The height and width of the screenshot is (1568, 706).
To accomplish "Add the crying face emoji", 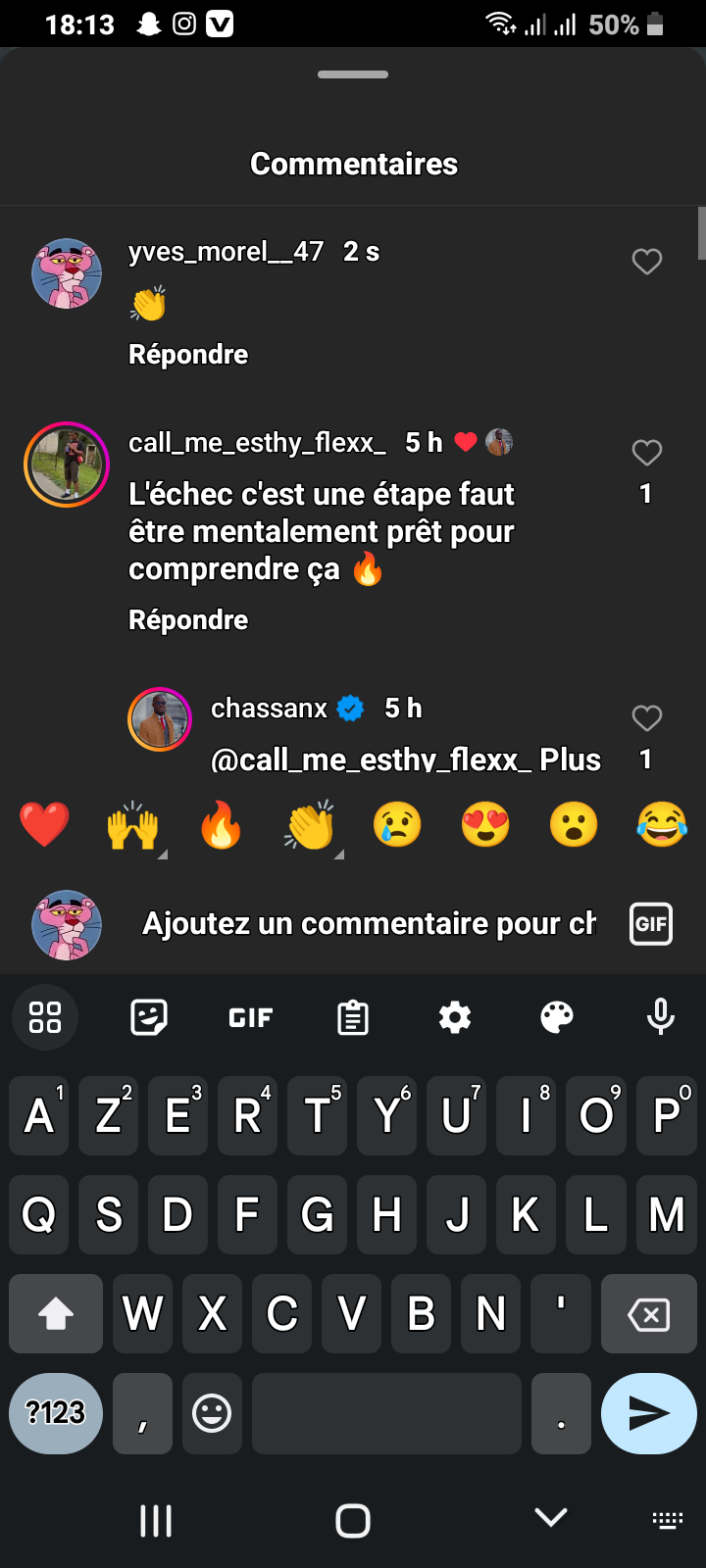I will [x=397, y=824].
